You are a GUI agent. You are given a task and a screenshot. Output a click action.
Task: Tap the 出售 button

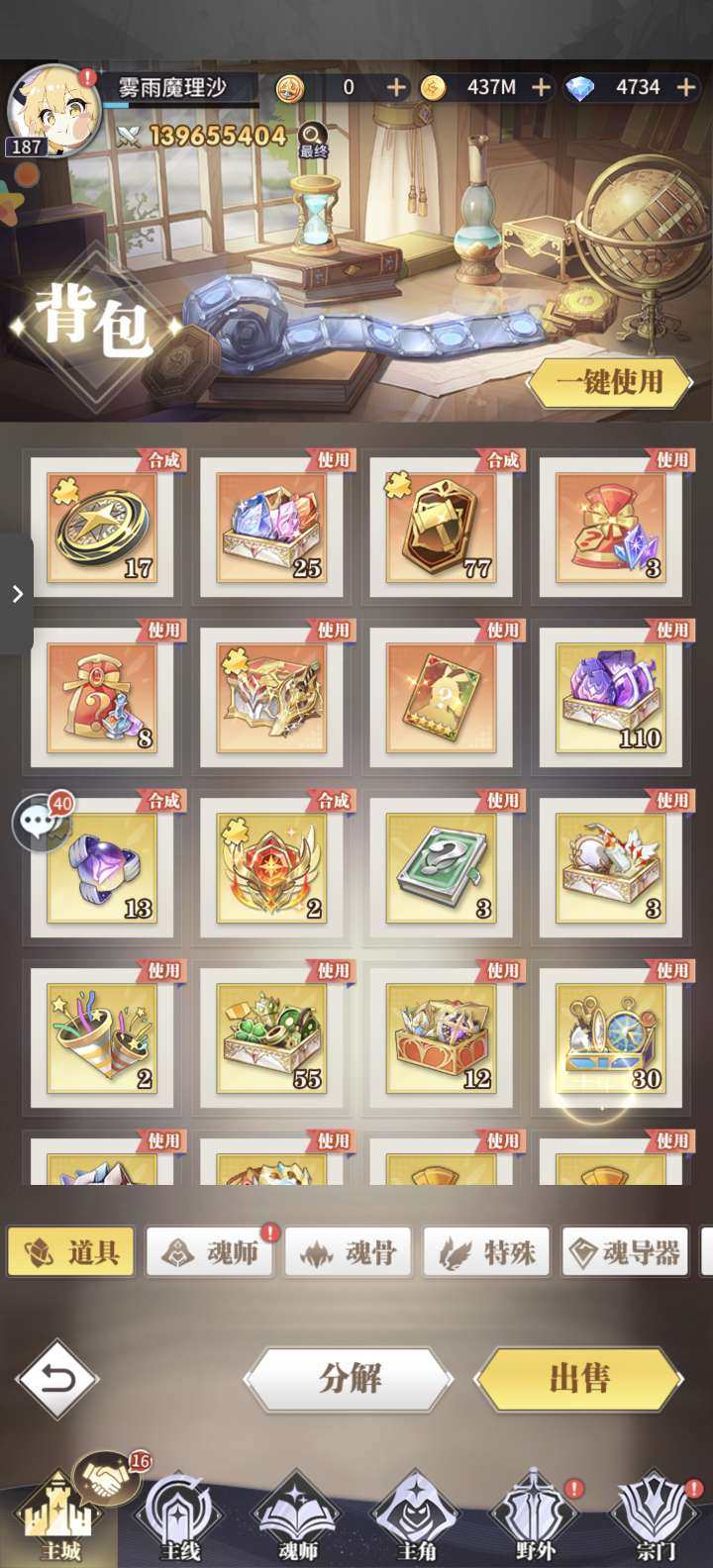(579, 1379)
